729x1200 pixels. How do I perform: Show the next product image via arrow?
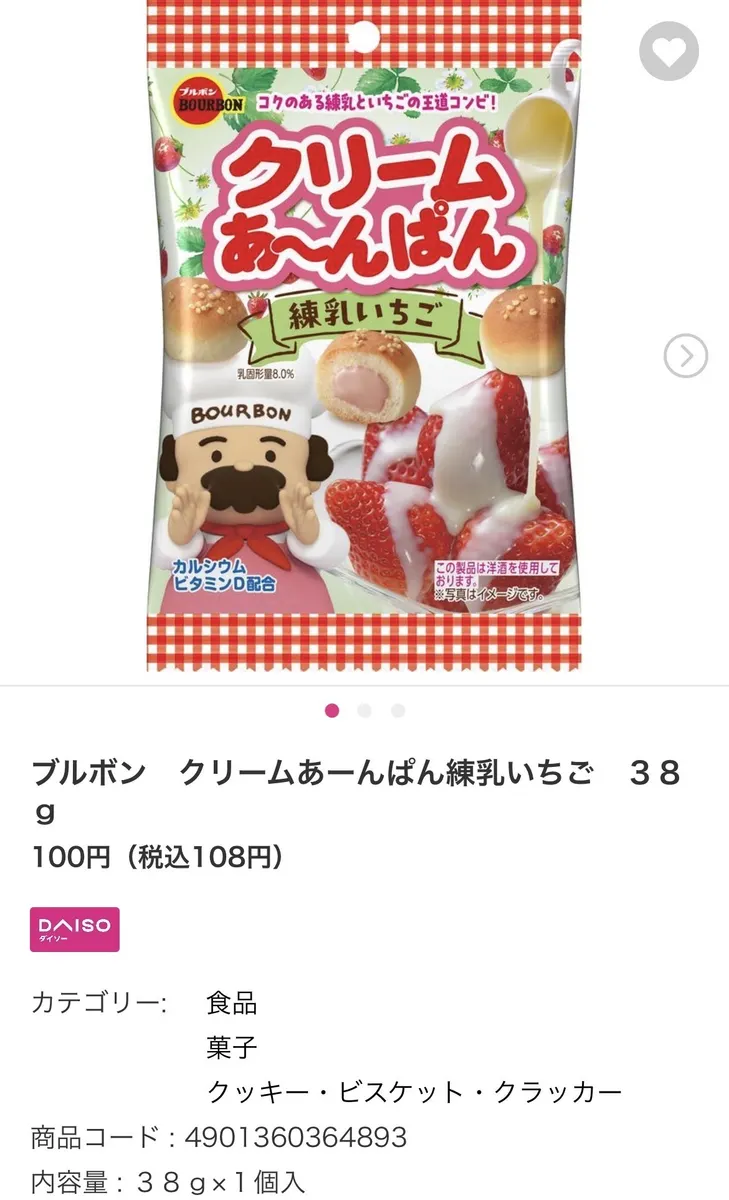coord(686,356)
